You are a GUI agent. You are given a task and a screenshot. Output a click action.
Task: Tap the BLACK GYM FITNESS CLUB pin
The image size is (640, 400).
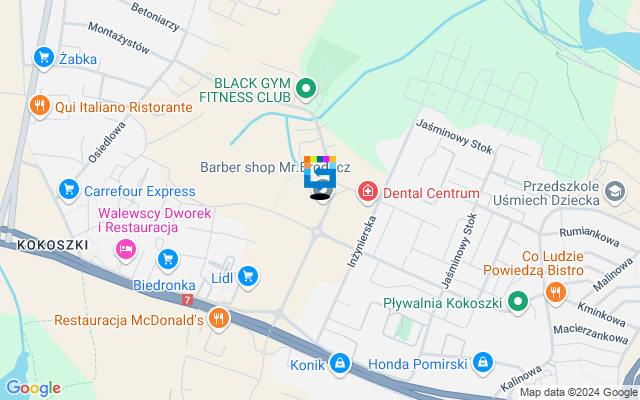307,89
